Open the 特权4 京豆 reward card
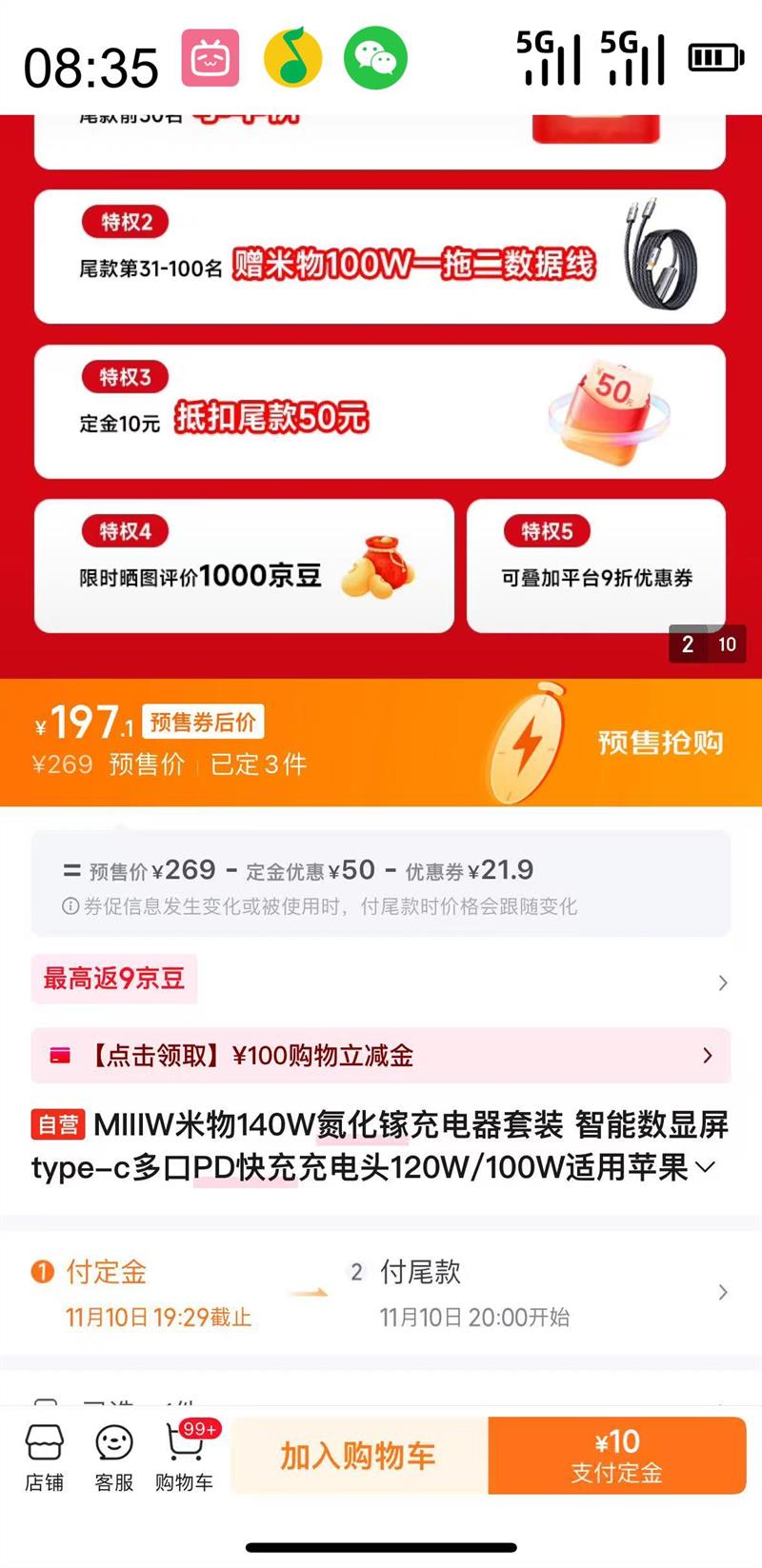762x1568 pixels. pos(244,565)
